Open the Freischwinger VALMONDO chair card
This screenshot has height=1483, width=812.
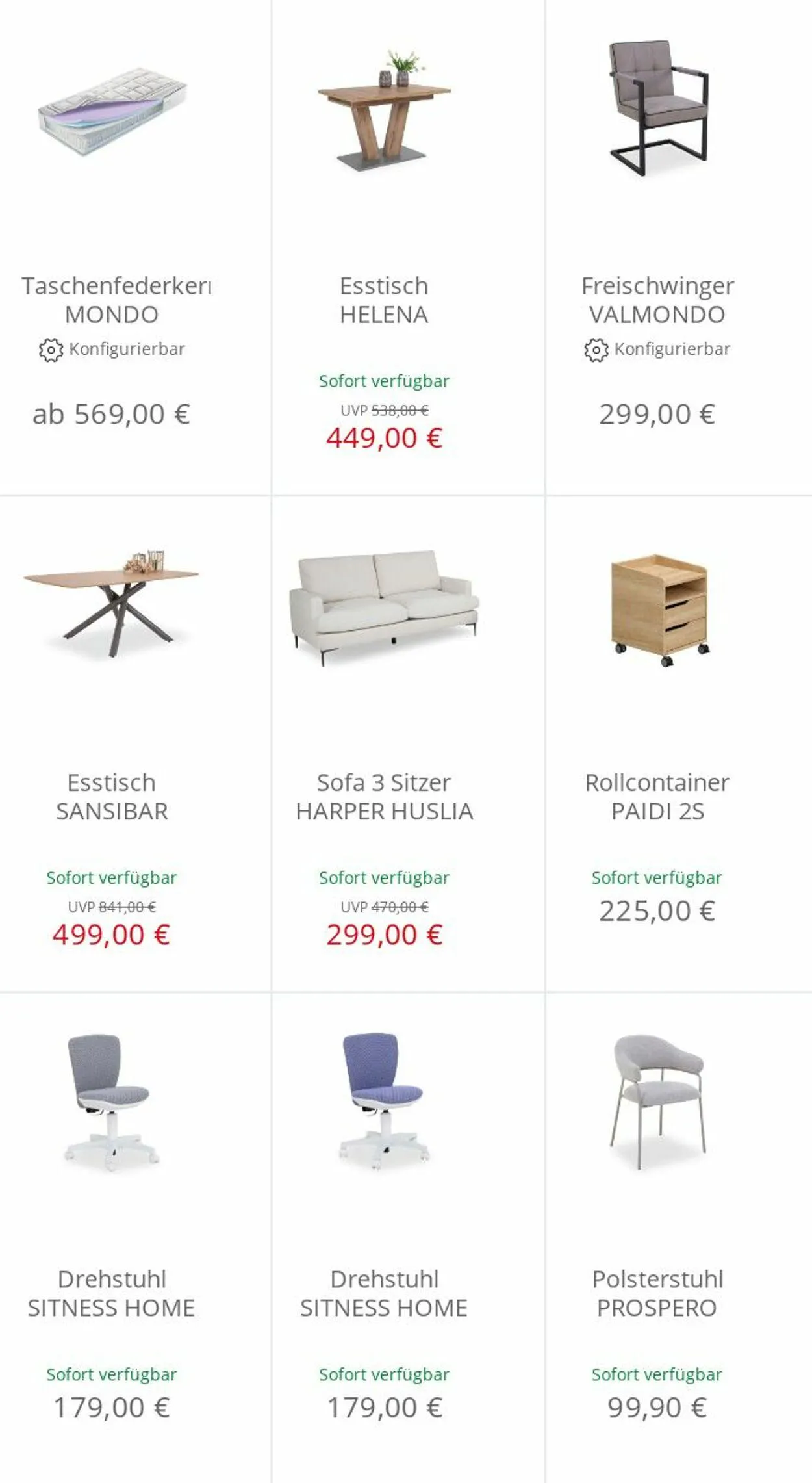(679, 247)
